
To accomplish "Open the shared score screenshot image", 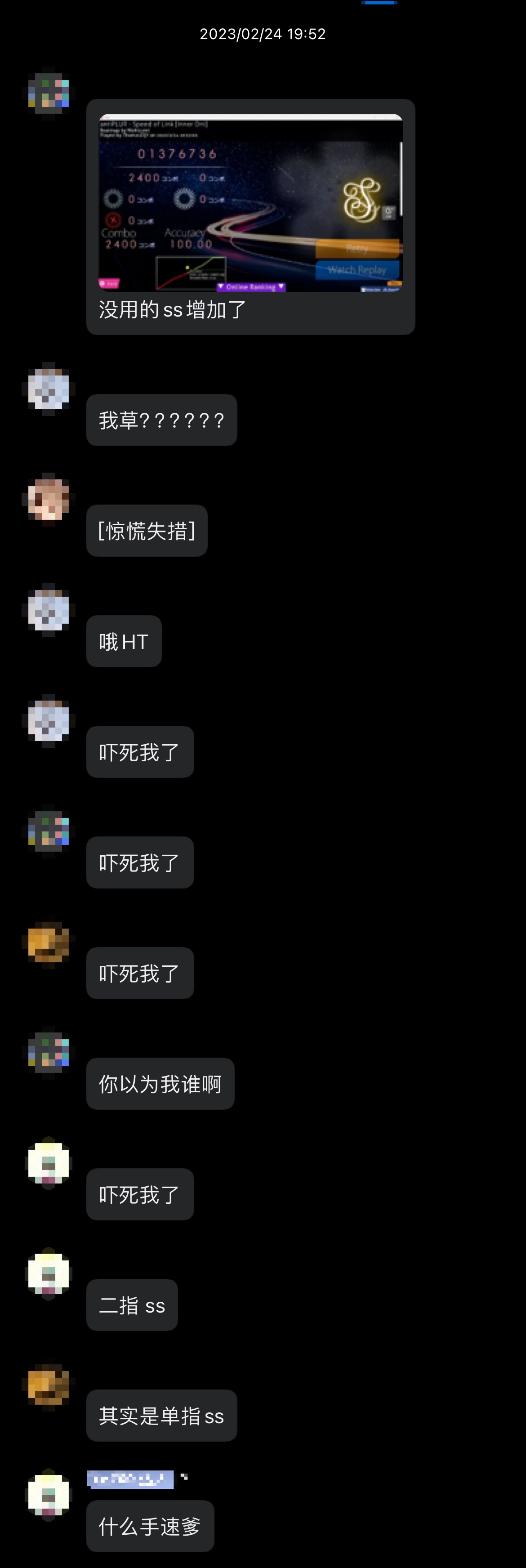I will [250, 203].
